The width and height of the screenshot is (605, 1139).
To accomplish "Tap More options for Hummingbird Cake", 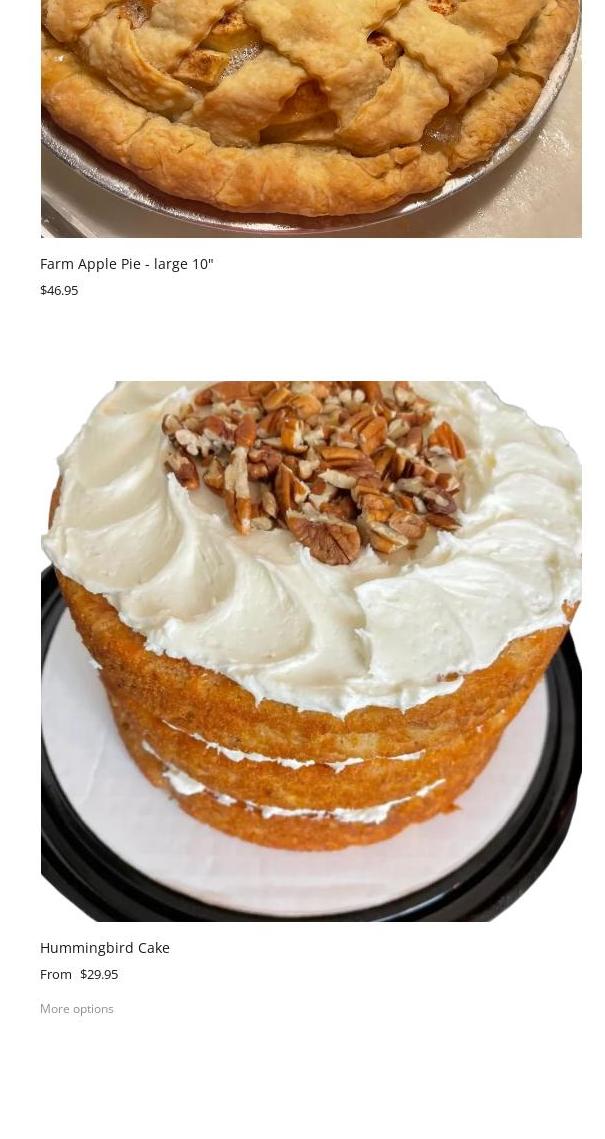I will coord(77,1009).
